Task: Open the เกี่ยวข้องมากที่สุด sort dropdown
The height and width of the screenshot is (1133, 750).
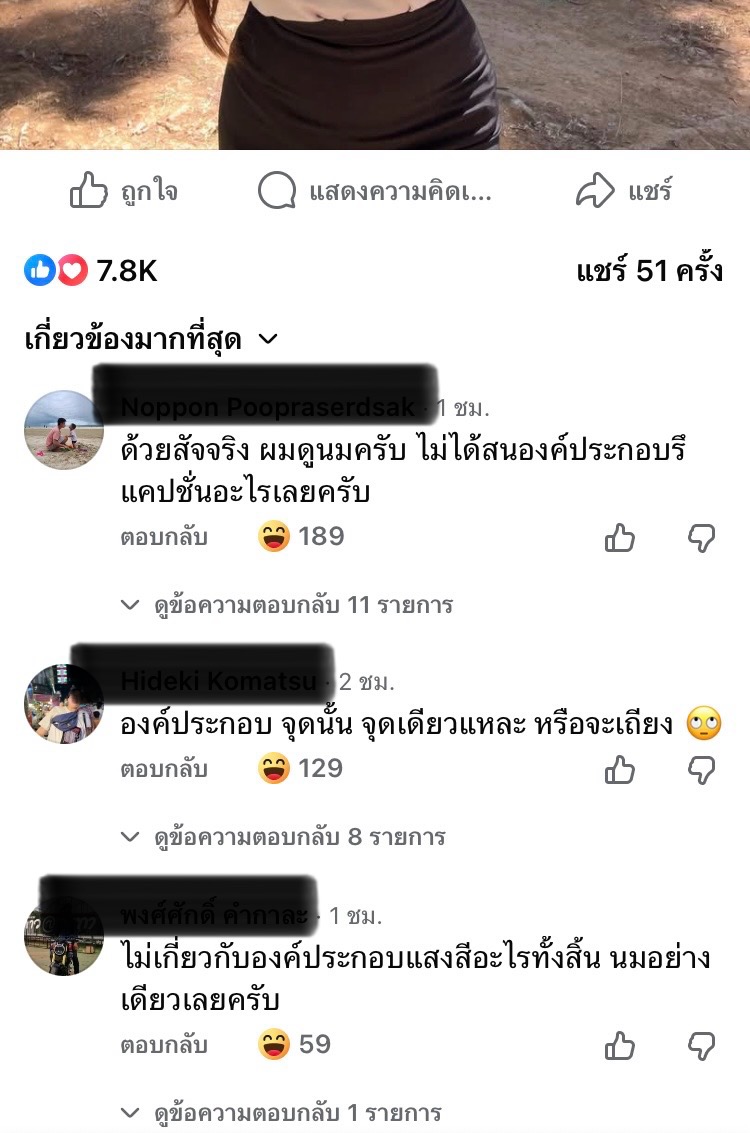Action: click(x=150, y=339)
